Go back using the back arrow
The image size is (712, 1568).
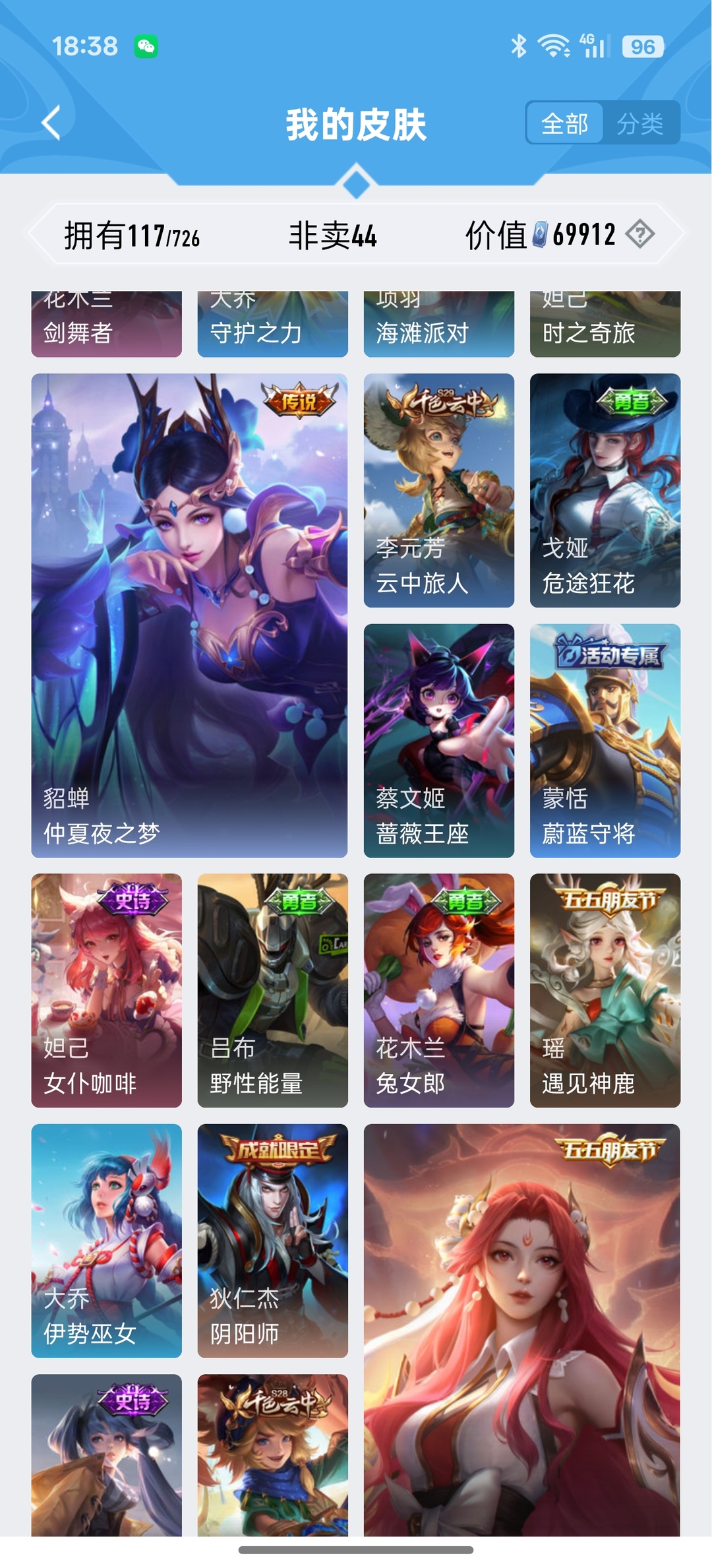[51, 123]
